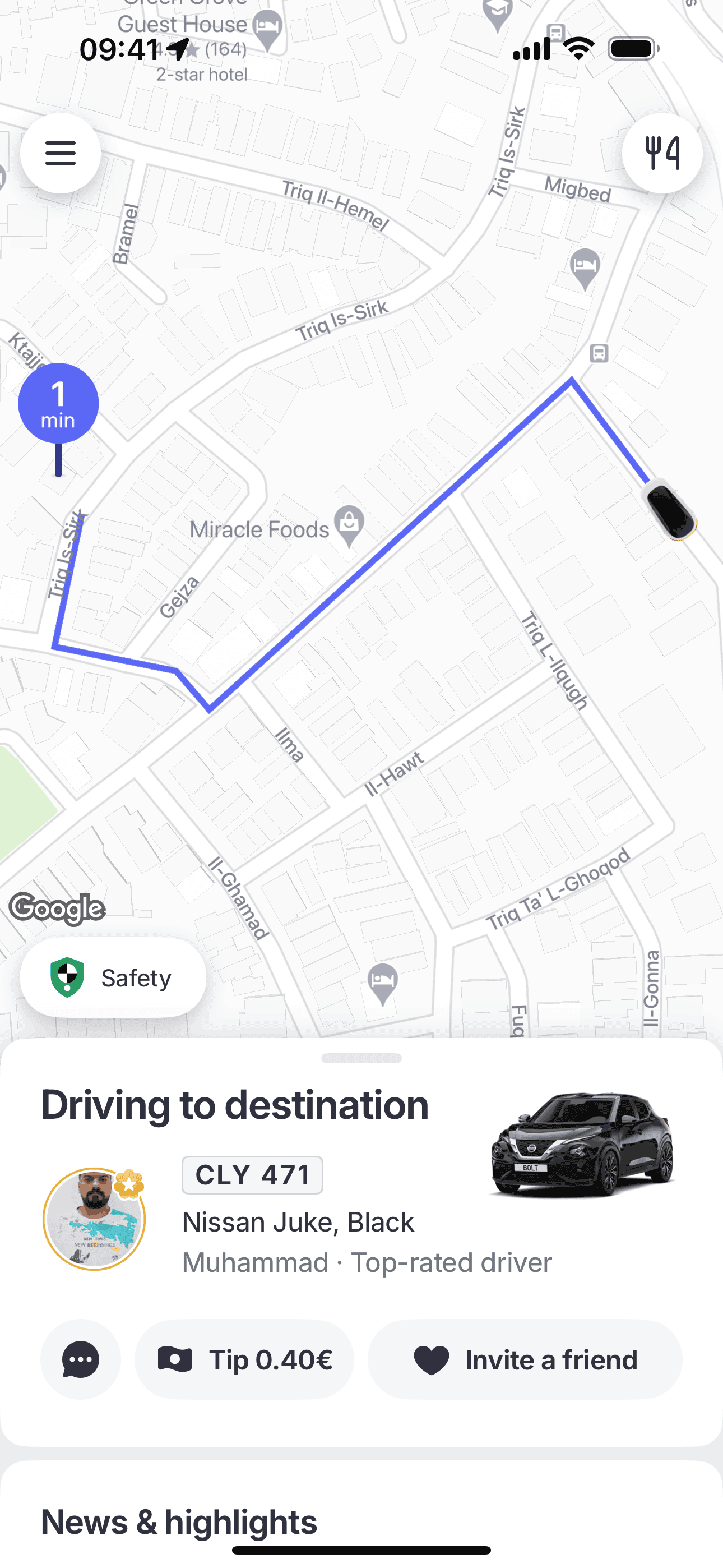View driver Muhammad's profile photo
This screenshot has height=1568, width=723.
[x=94, y=1219]
